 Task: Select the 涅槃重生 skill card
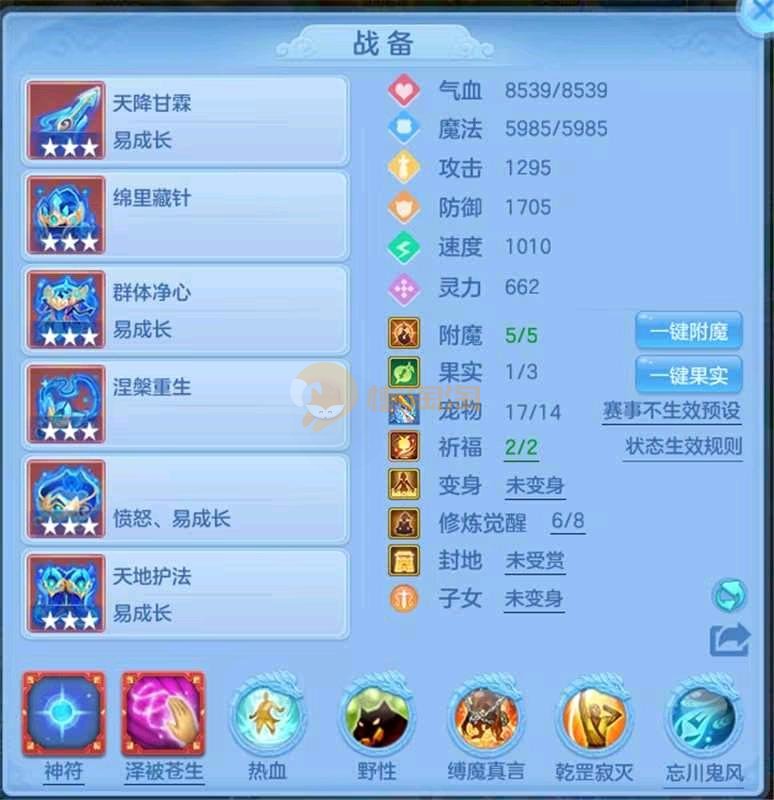pos(186,403)
